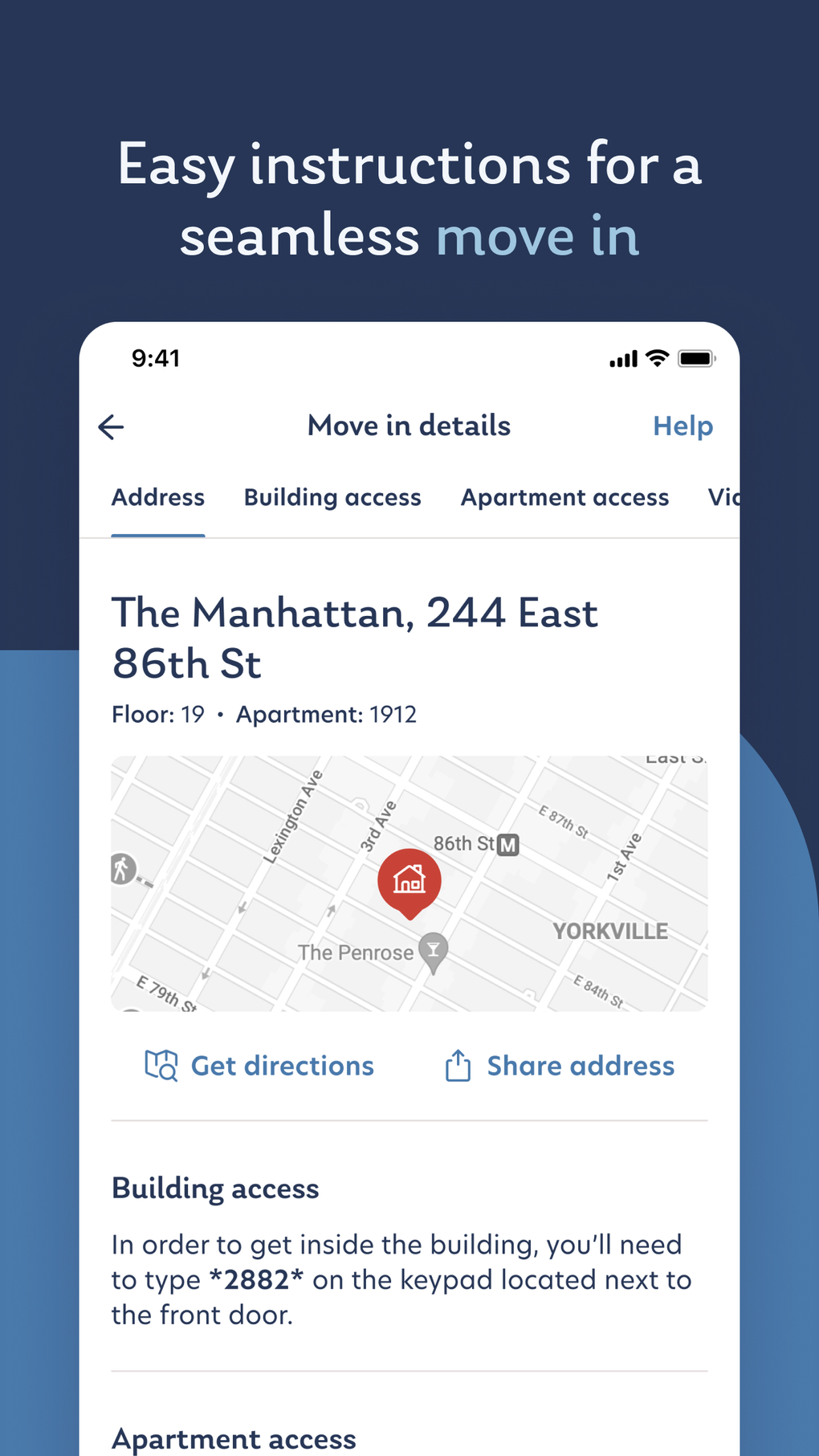Tap the building entry code *2882*
The width and height of the screenshot is (819, 1456).
(x=255, y=1280)
